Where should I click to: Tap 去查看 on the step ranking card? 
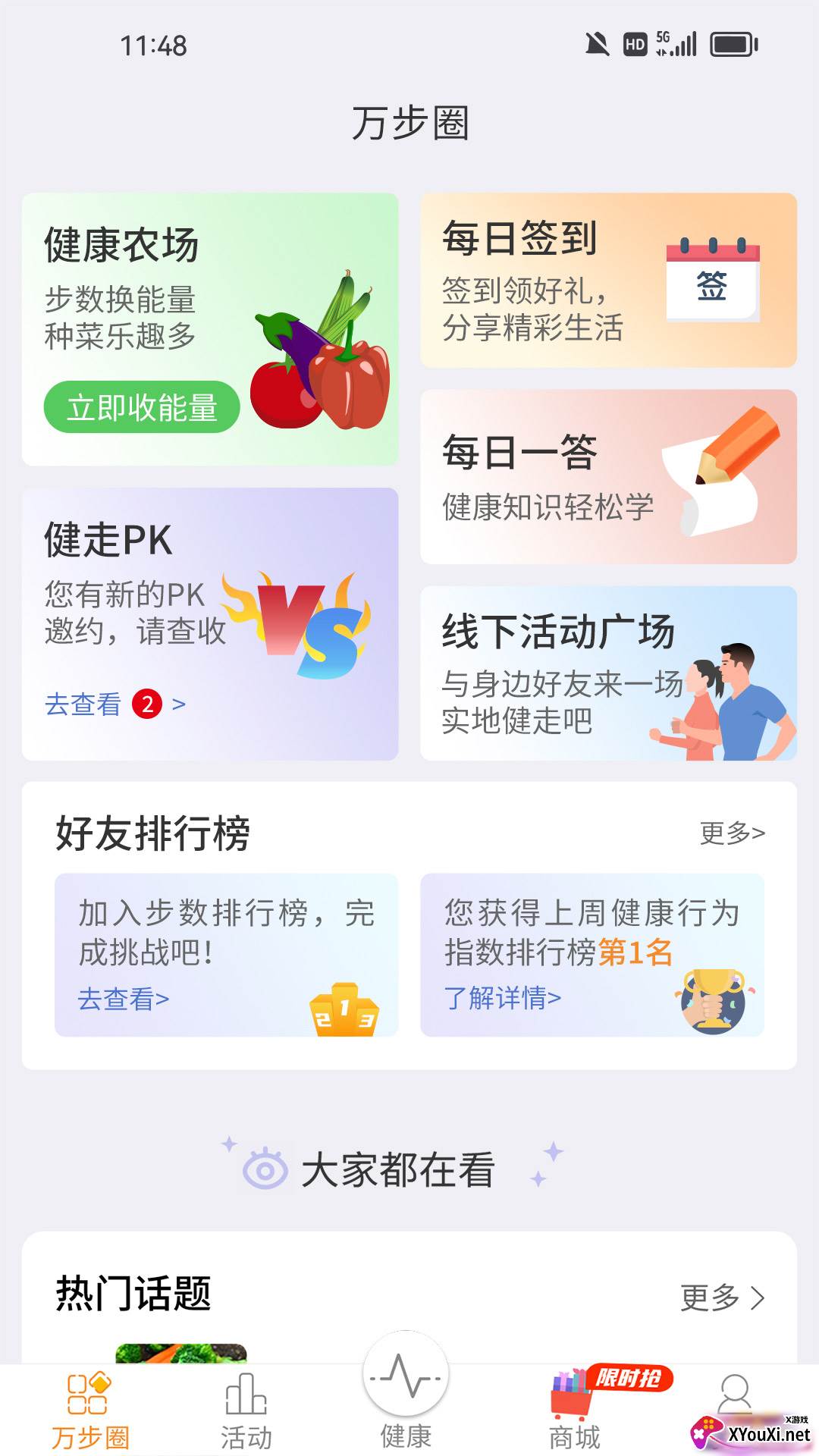coord(124,999)
